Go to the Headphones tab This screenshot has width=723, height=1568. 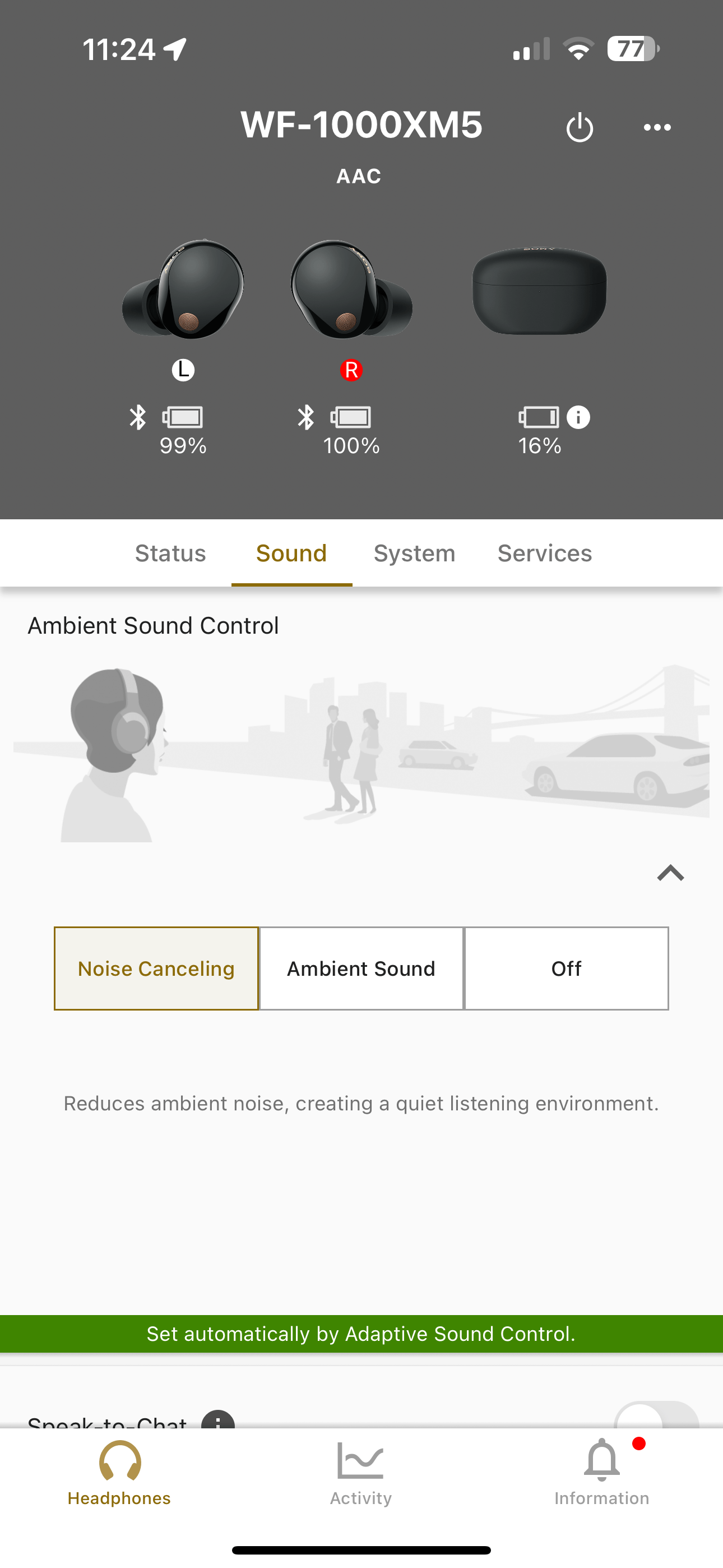(119, 1473)
